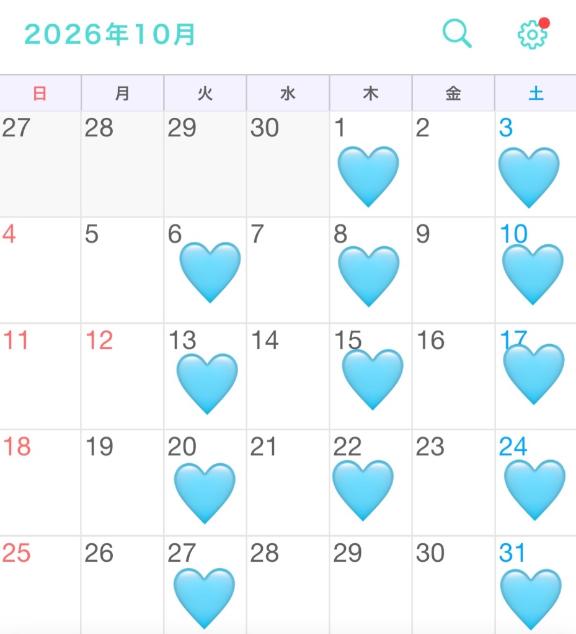Tap October 24 on the calendar

tap(536, 482)
